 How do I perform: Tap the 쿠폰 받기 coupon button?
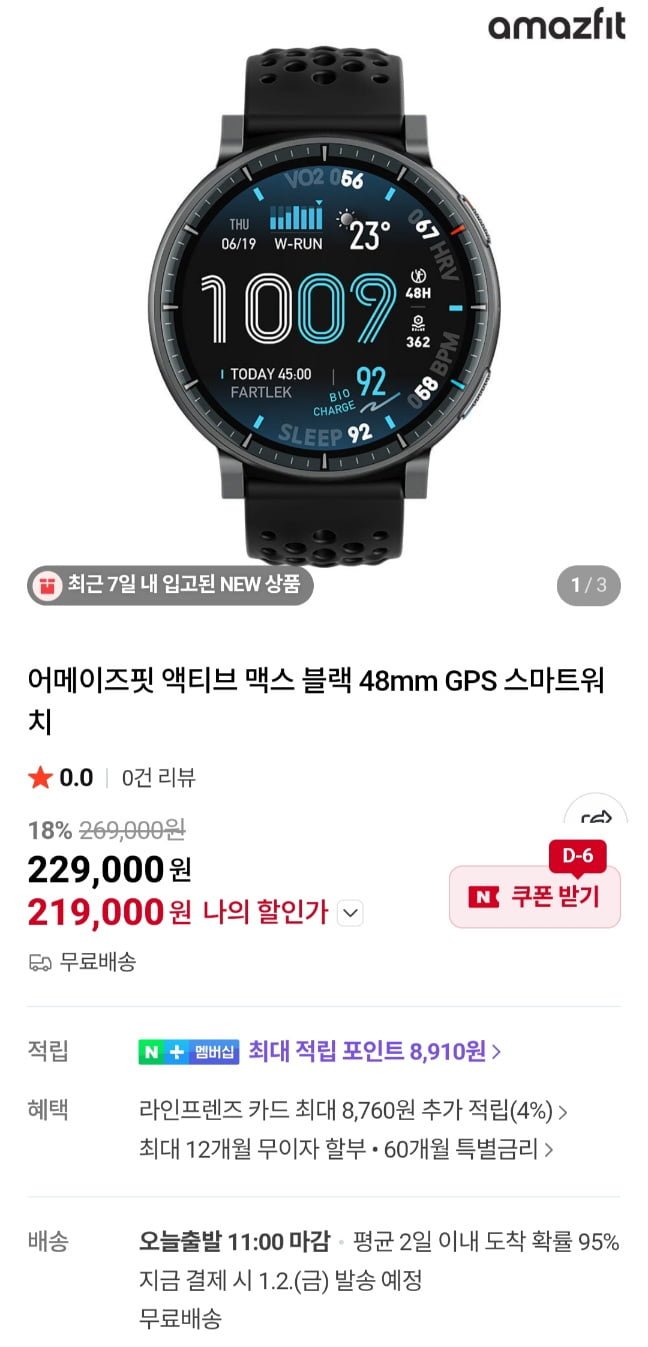pos(534,897)
